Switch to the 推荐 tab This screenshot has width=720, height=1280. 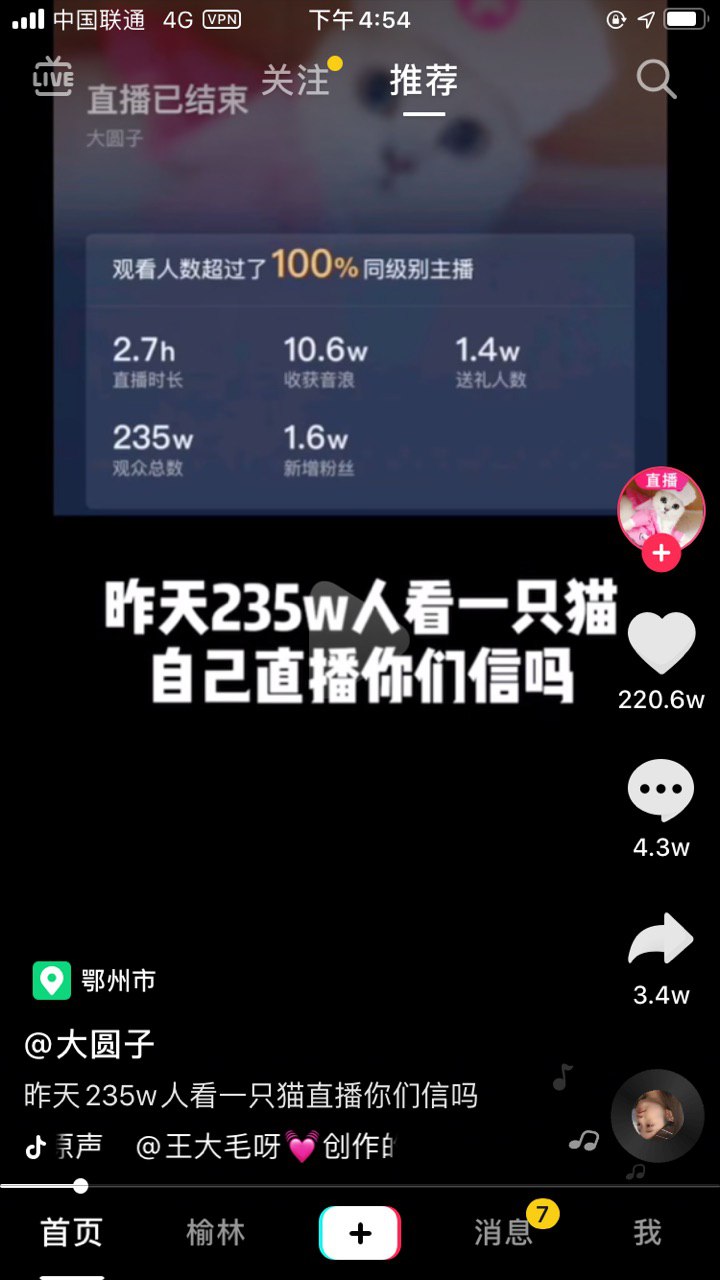(x=424, y=81)
